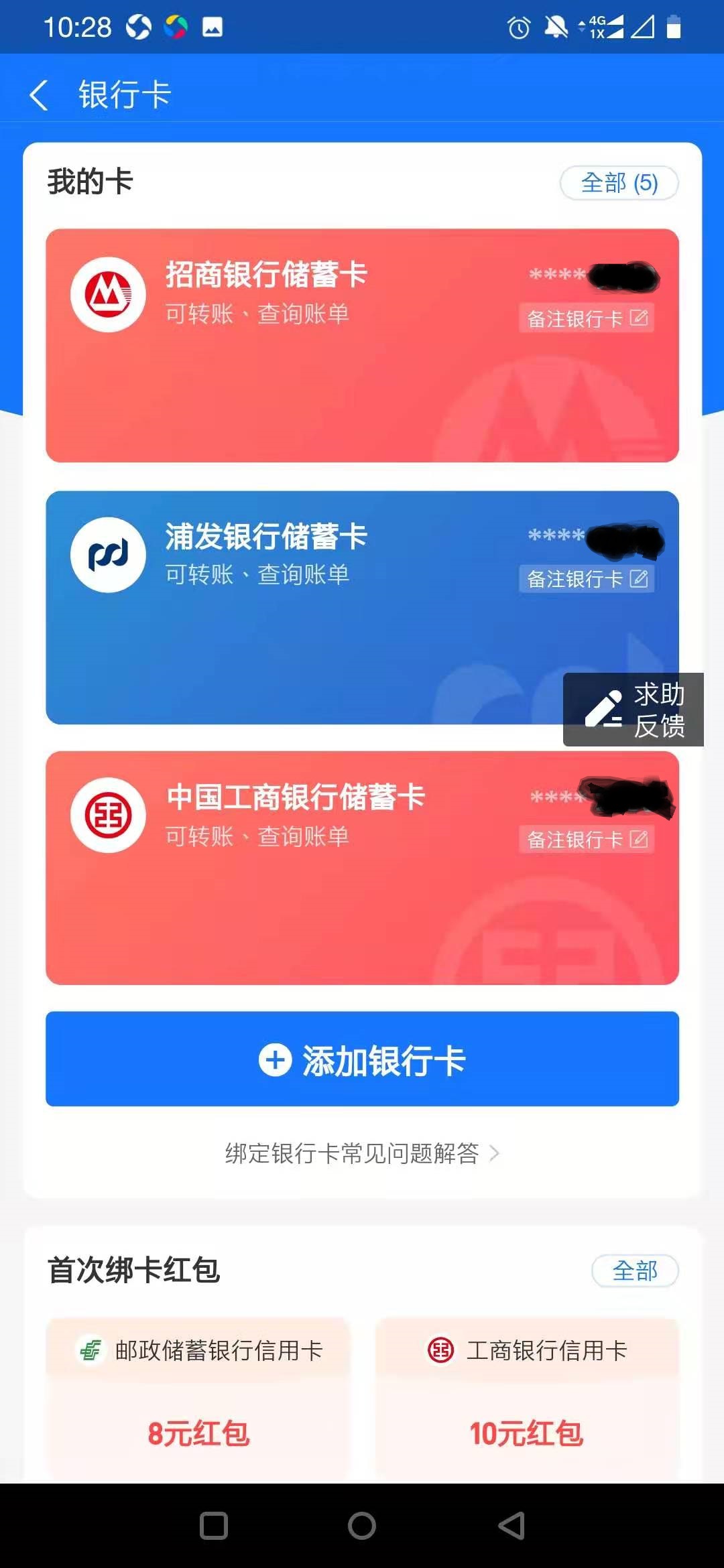View all 5 cards via 全部 (5)
This screenshot has width=724, height=1568.
619,183
